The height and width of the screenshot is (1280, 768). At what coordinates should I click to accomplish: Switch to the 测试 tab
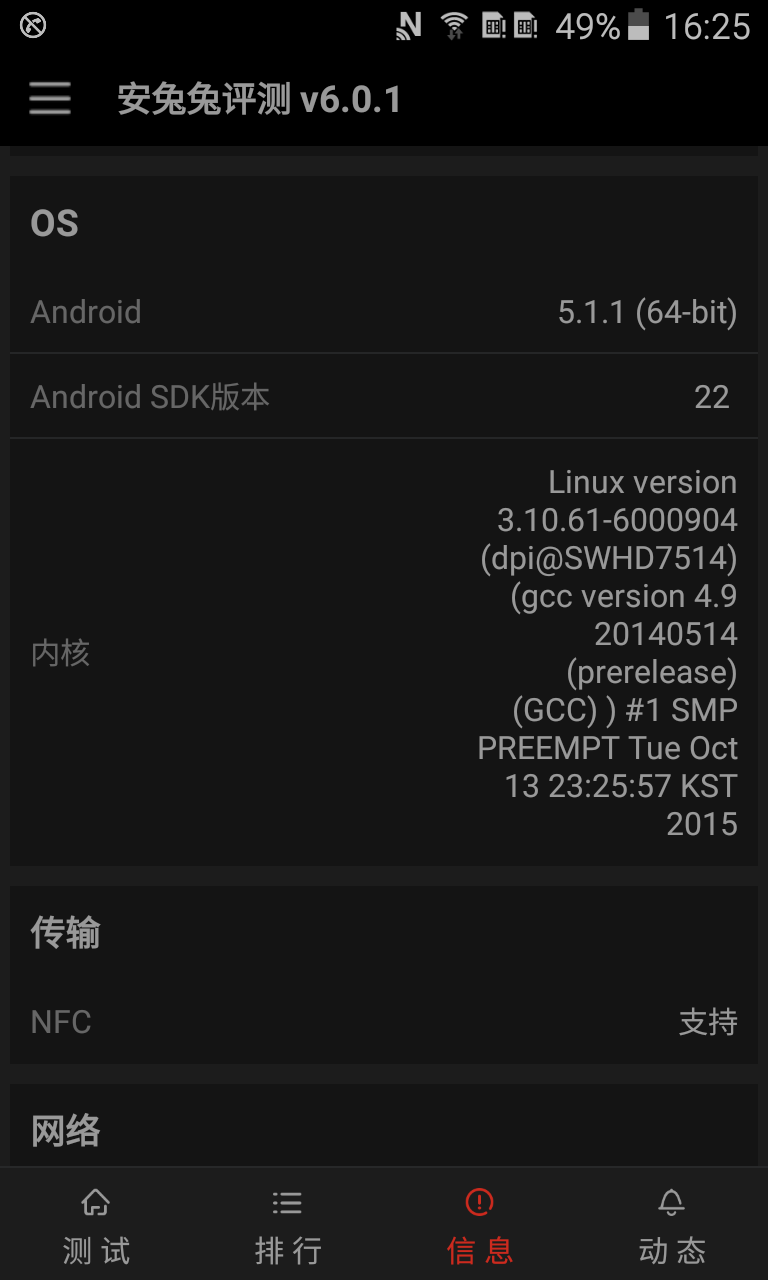pyautogui.click(x=96, y=1224)
